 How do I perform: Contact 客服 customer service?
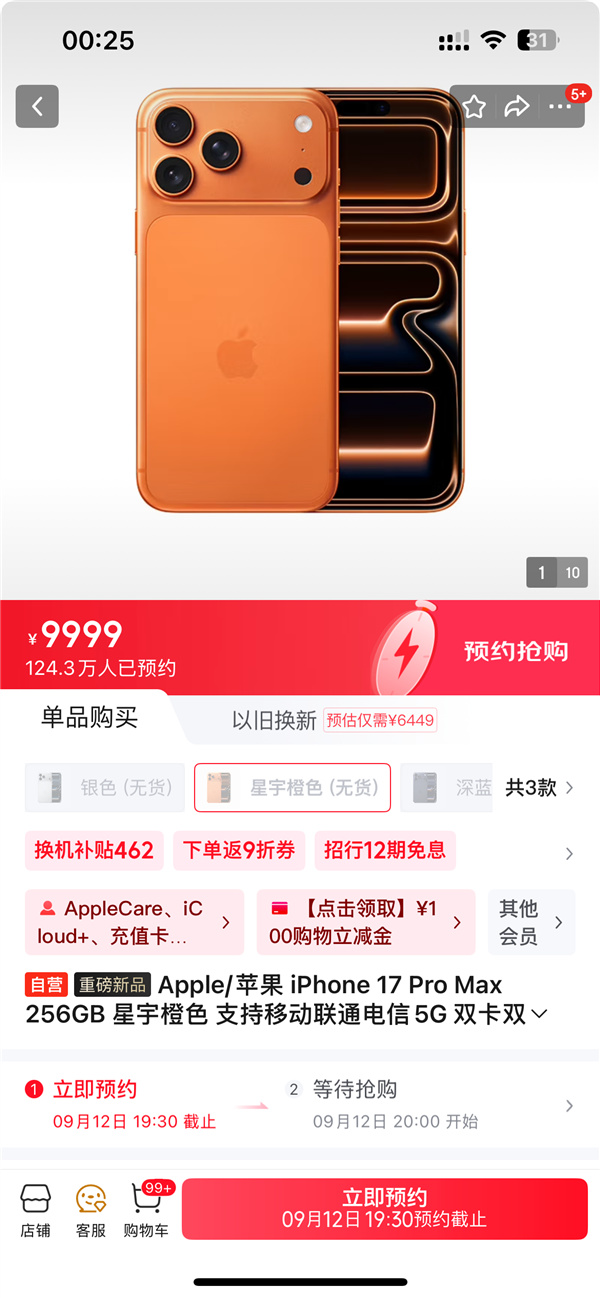pyautogui.click(x=91, y=1211)
